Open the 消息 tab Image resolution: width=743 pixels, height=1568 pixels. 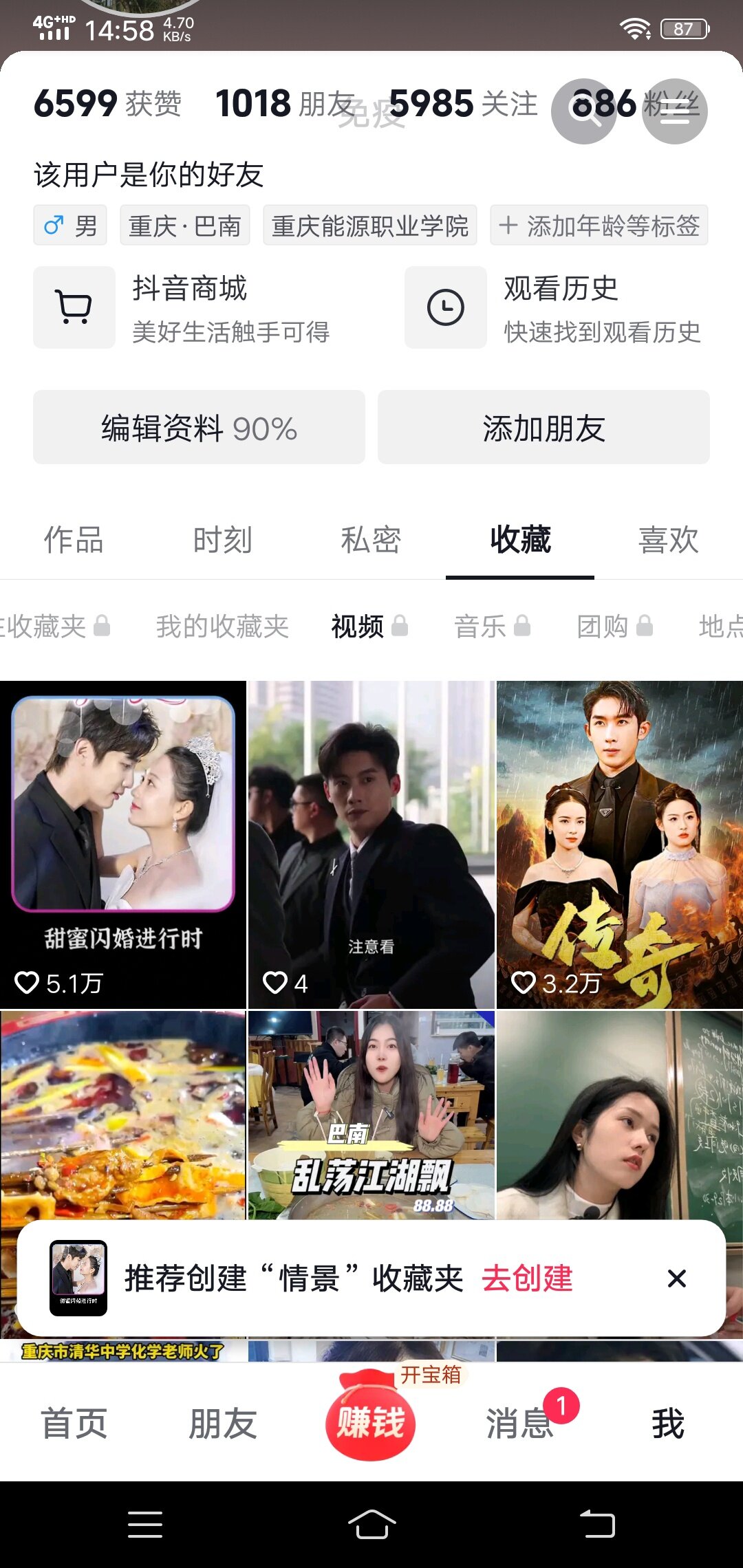tap(520, 1424)
